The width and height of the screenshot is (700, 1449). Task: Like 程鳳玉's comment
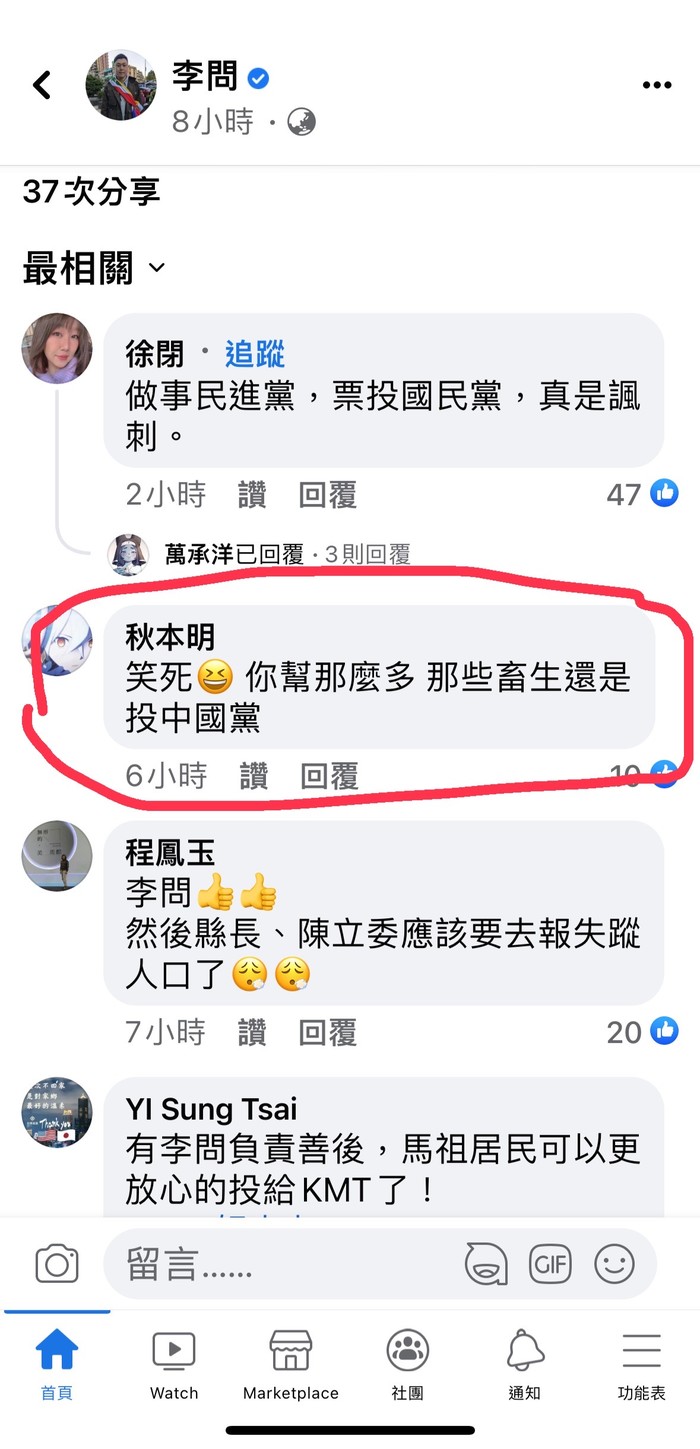[252, 1032]
